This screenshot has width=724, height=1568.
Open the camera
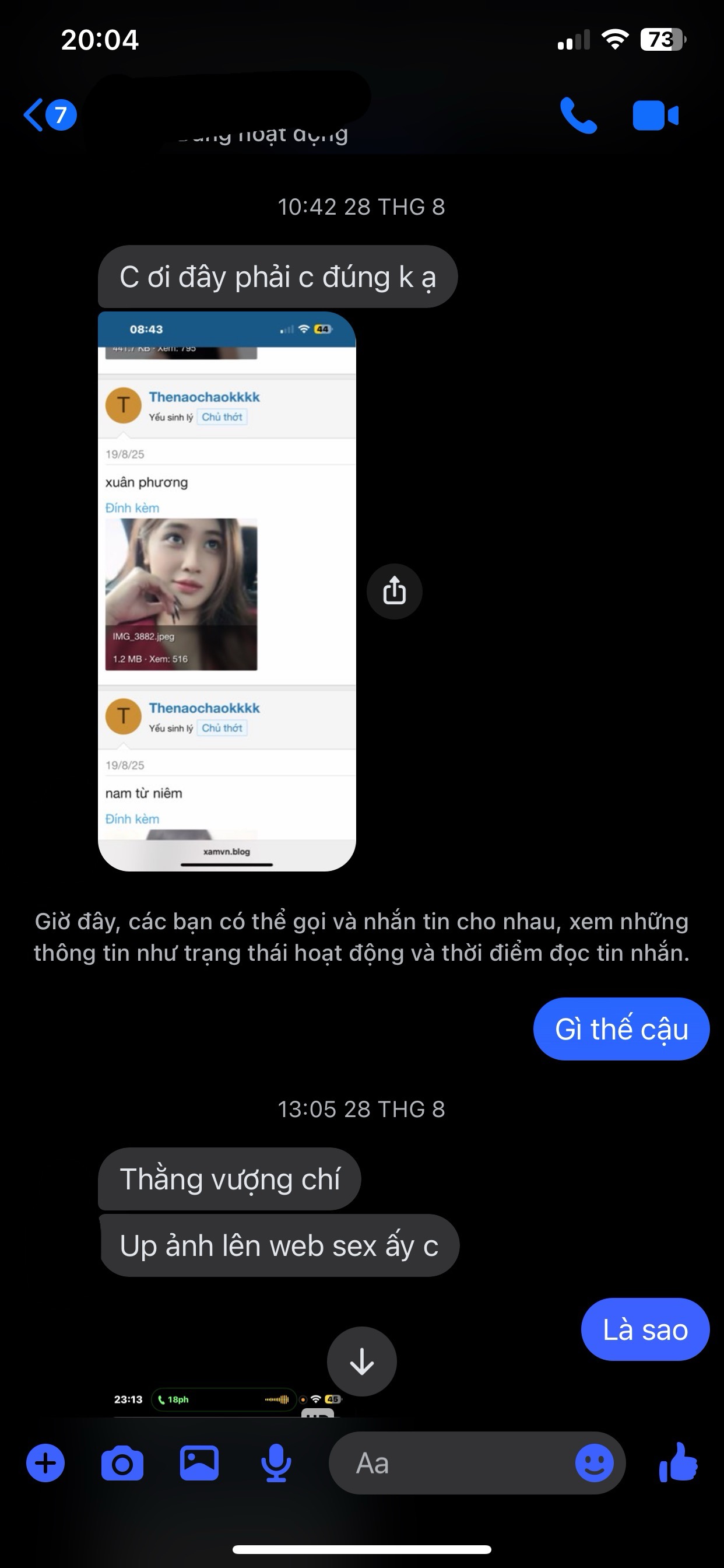122,1462
